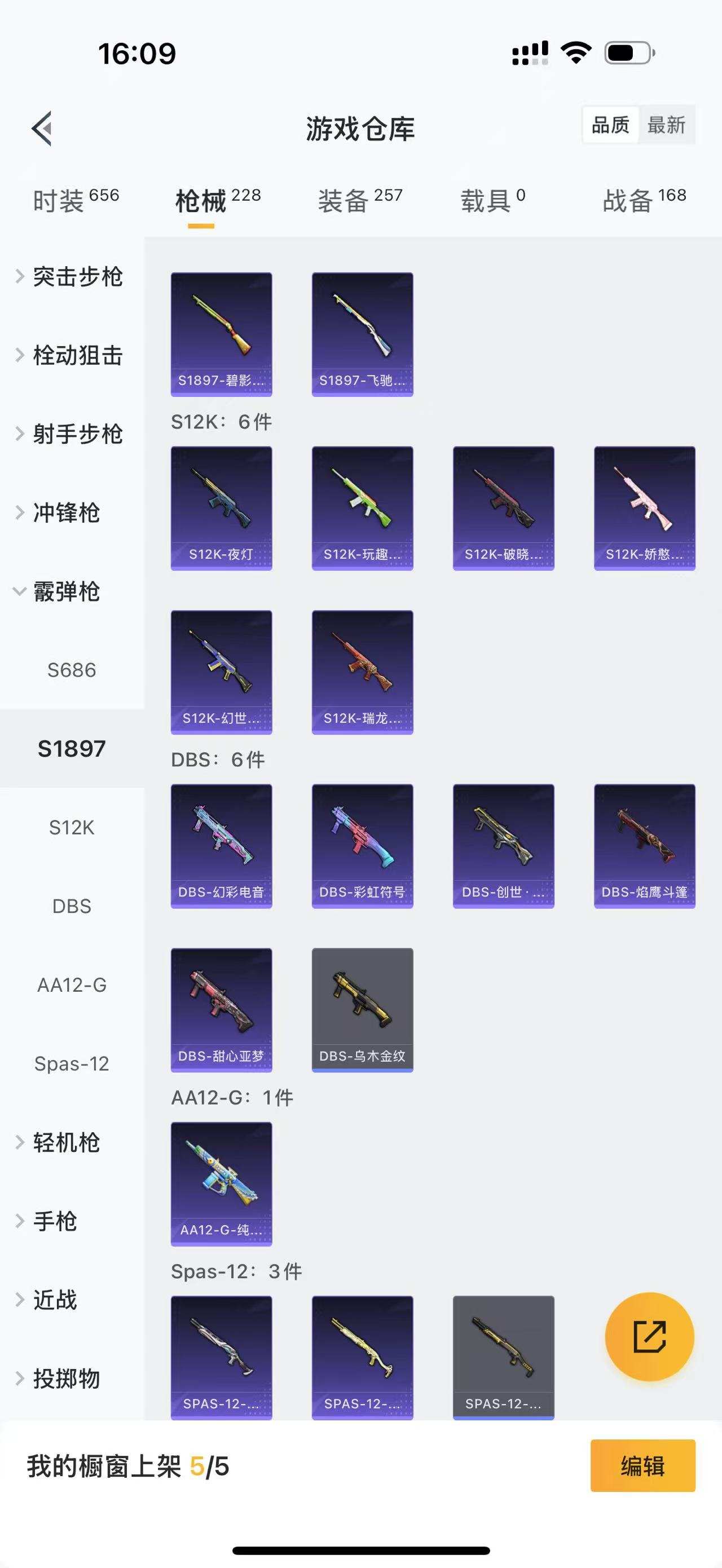This screenshot has width=722, height=1568.
Task: Select the S12K-夜灯 weapon skin
Action: [221, 509]
